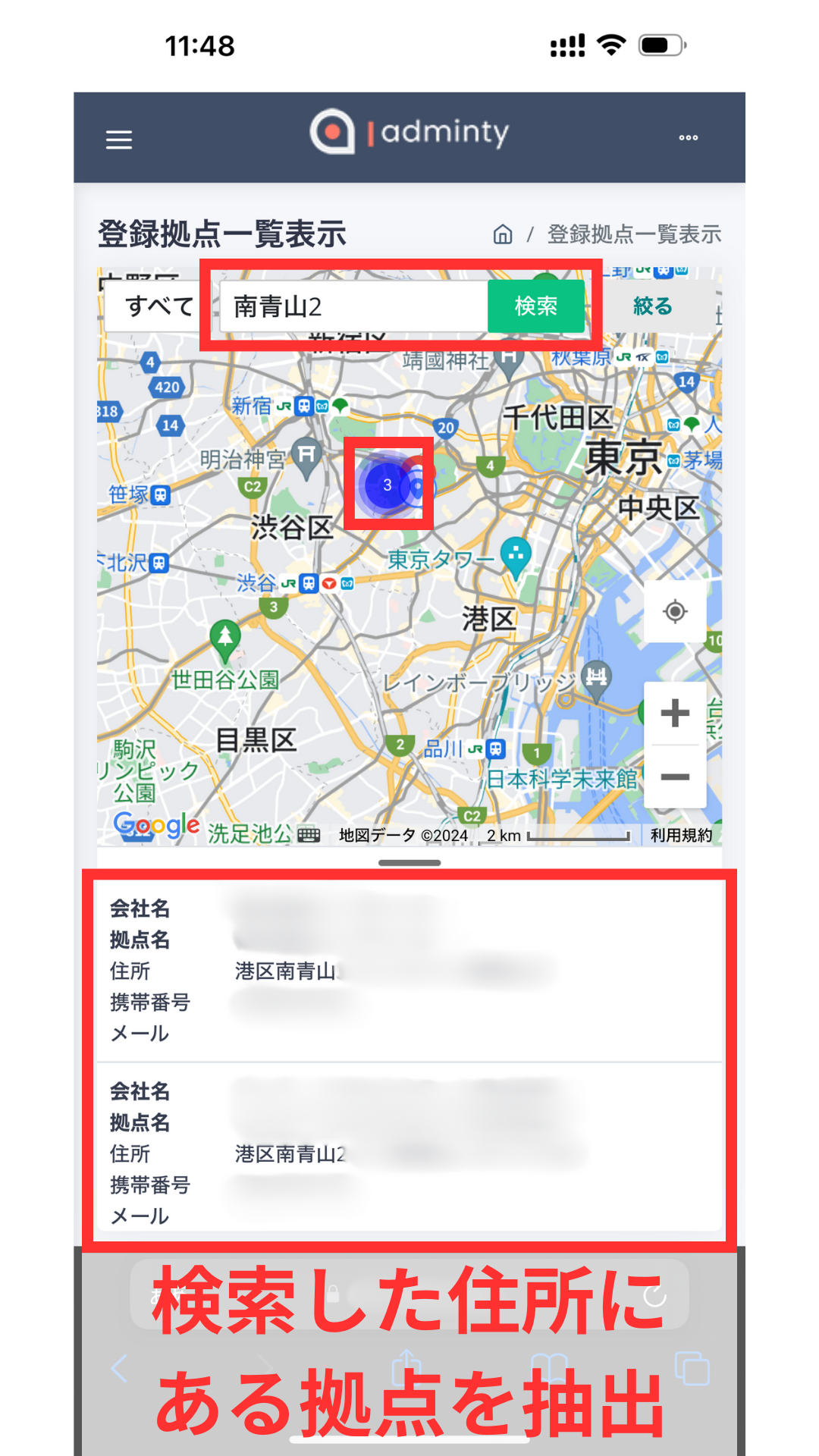This screenshot has width=819, height=1456.
Task: Open the 利用規約 map terms link
Action: [x=681, y=836]
